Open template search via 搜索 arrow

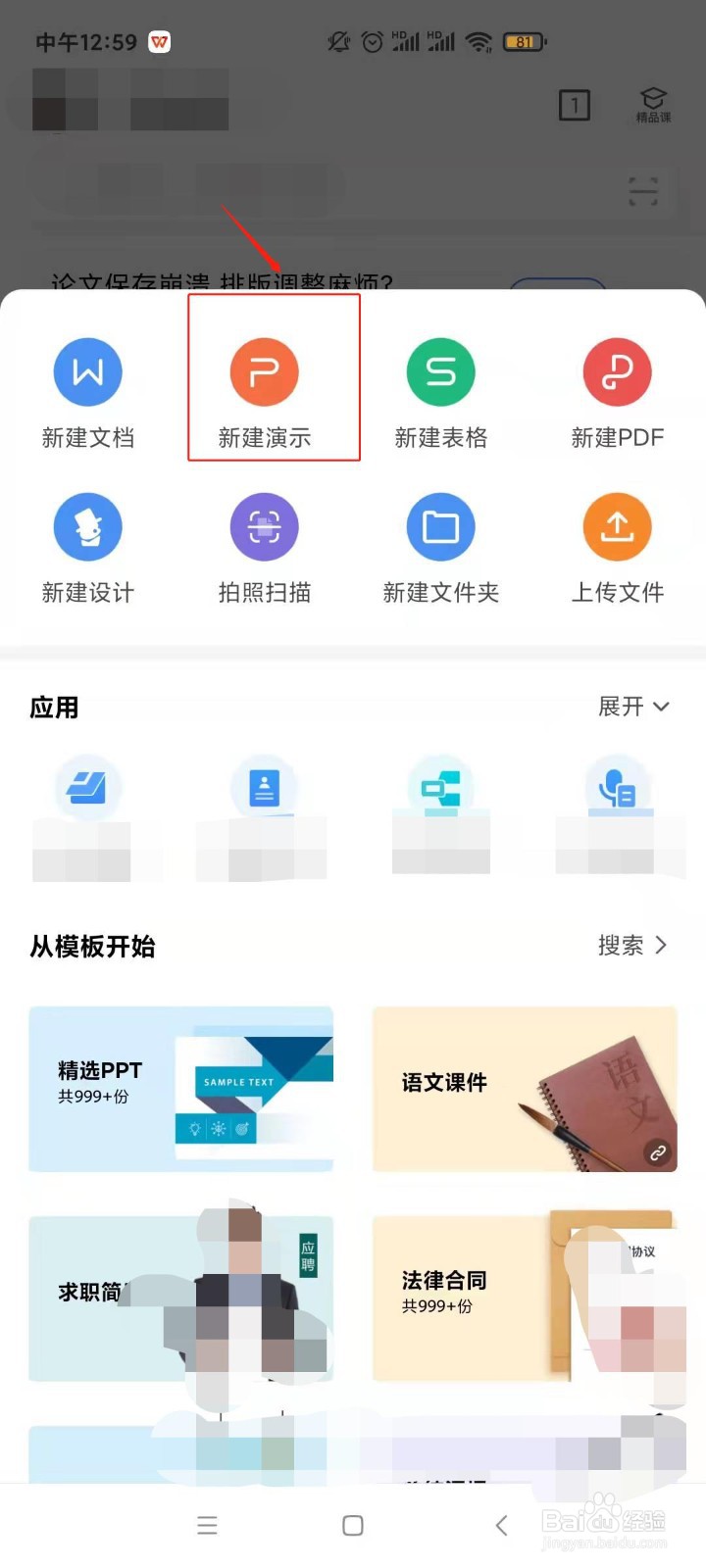(632, 946)
